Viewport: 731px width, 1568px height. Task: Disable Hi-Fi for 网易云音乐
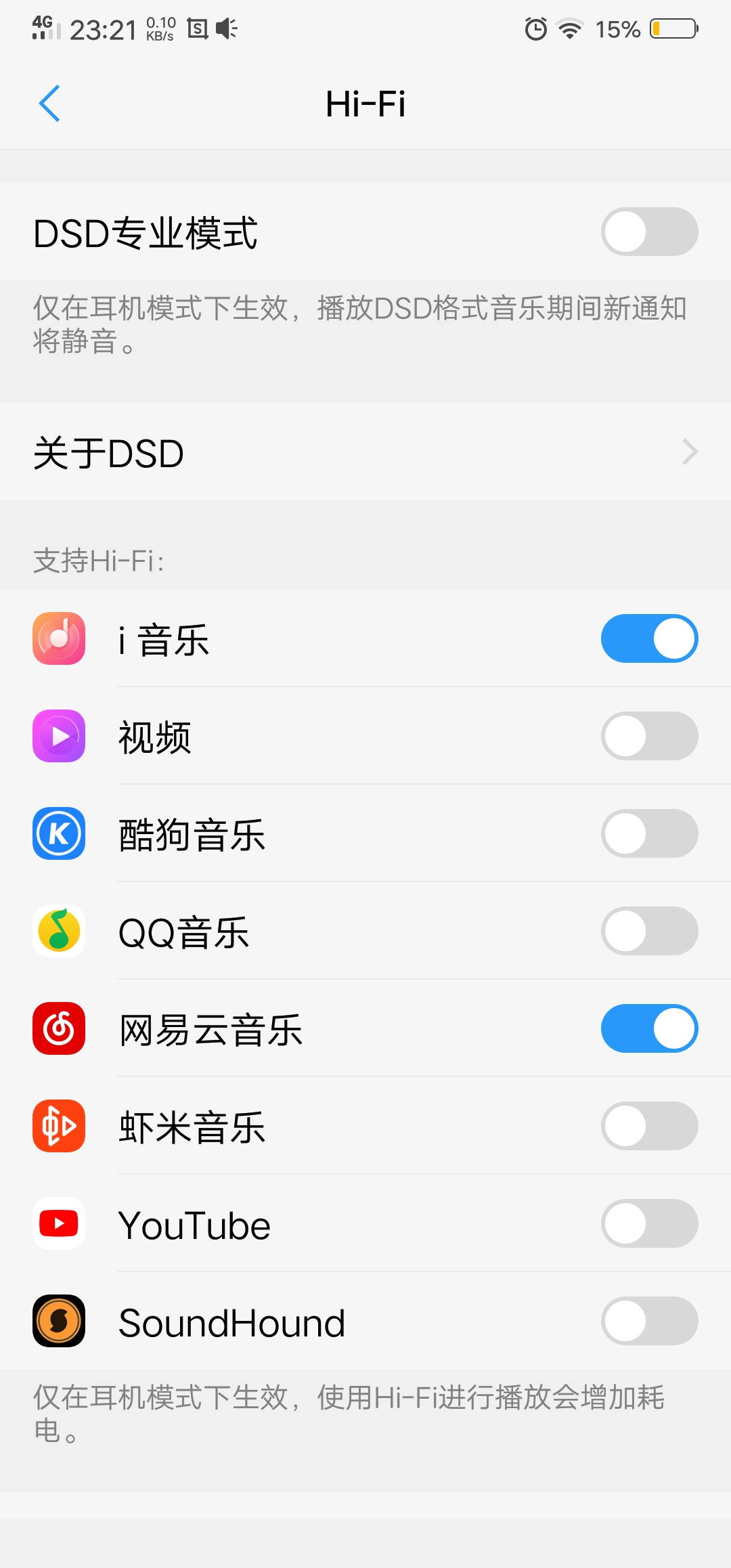(x=649, y=1028)
